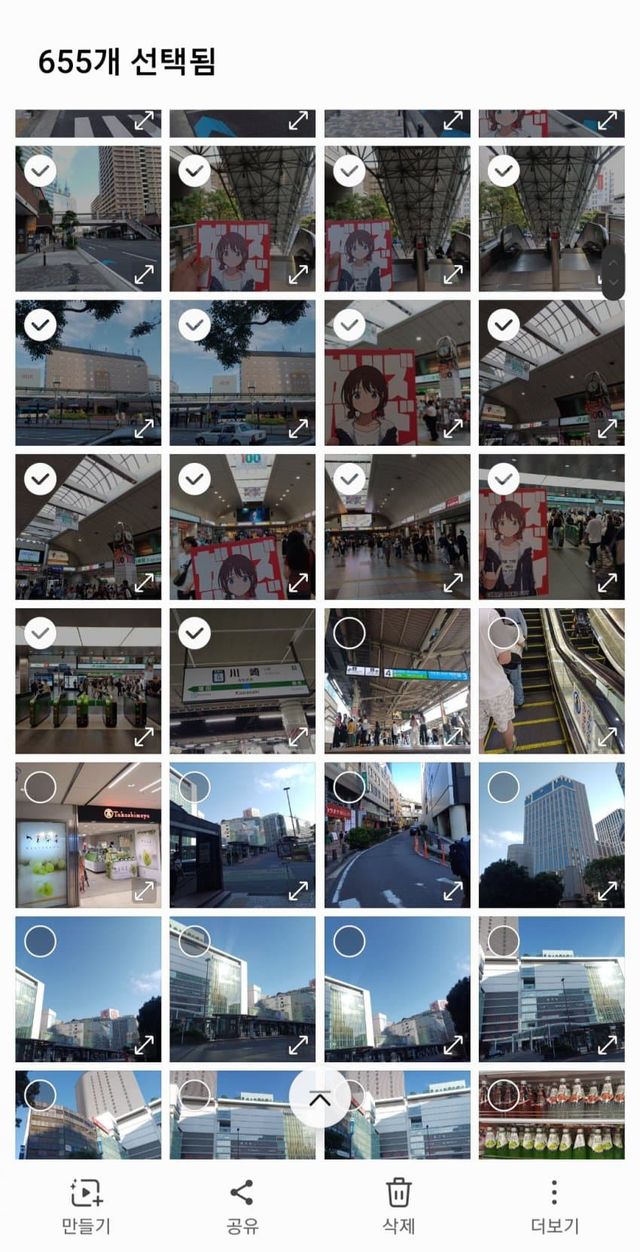Expand the 川崎 station sign photo
The width and height of the screenshot is (640, 1252).
pyautogui.click(x=299, y=737)
